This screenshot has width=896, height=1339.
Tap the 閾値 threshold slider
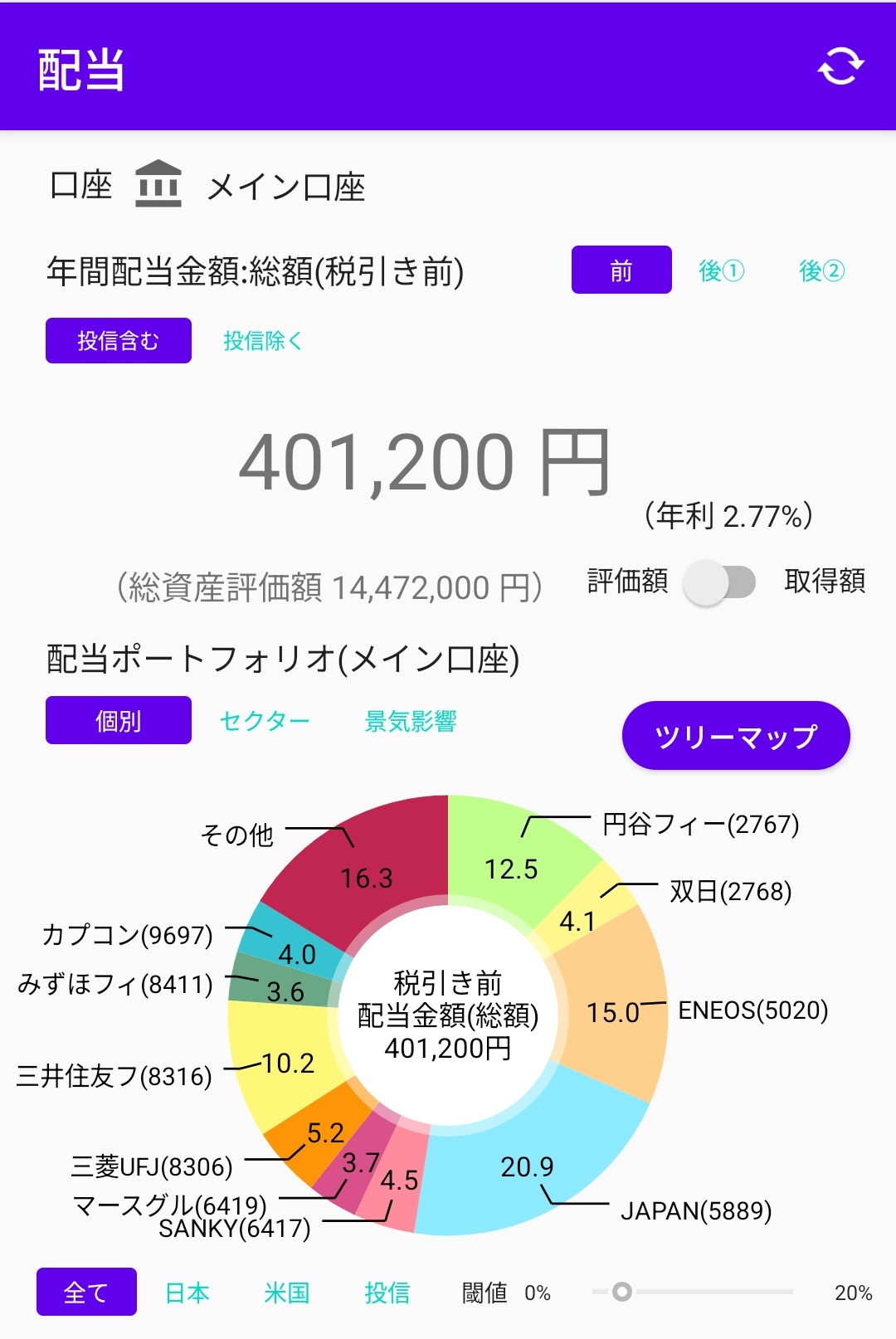[x=622, y=1292]
